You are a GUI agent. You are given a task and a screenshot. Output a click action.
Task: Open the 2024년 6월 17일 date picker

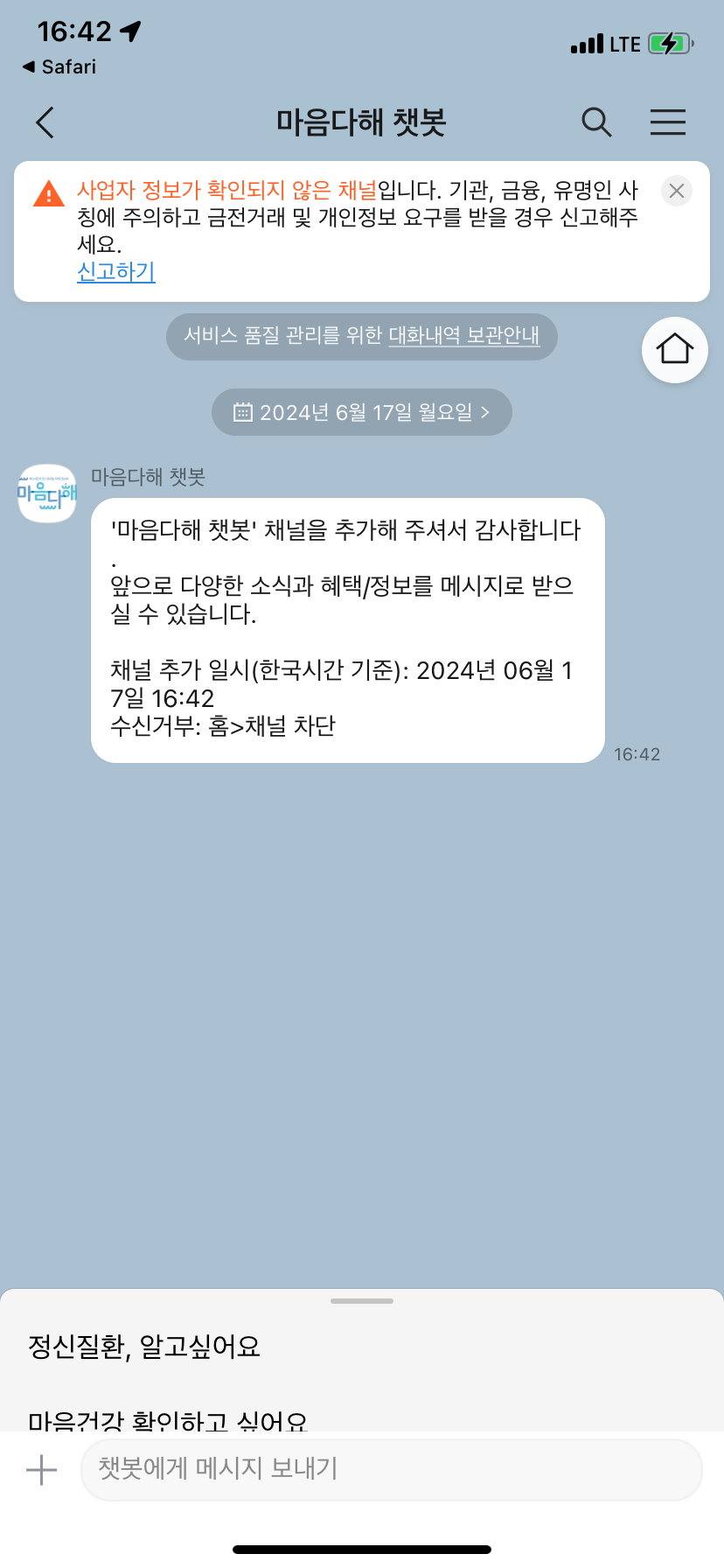click(x=361, y=412)
